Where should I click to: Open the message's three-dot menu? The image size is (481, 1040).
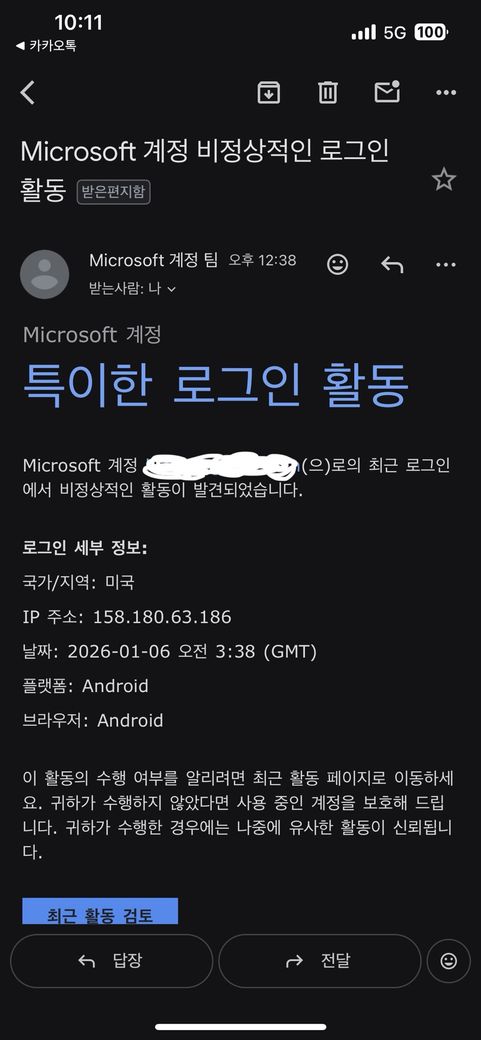[x=446, y=265]
